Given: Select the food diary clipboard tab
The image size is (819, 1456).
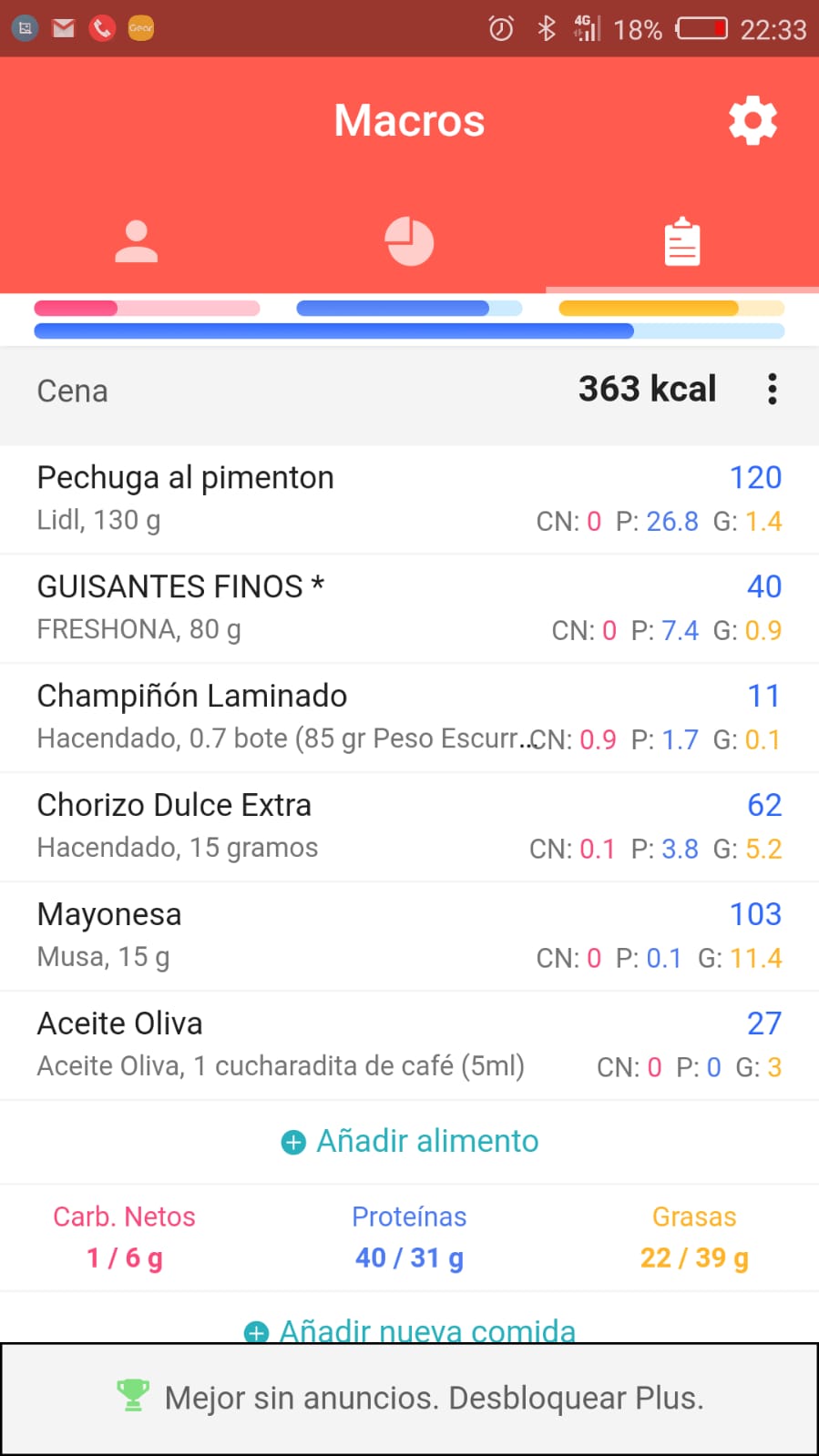Looking at the screenshot, I should click(x=682, y=242).
